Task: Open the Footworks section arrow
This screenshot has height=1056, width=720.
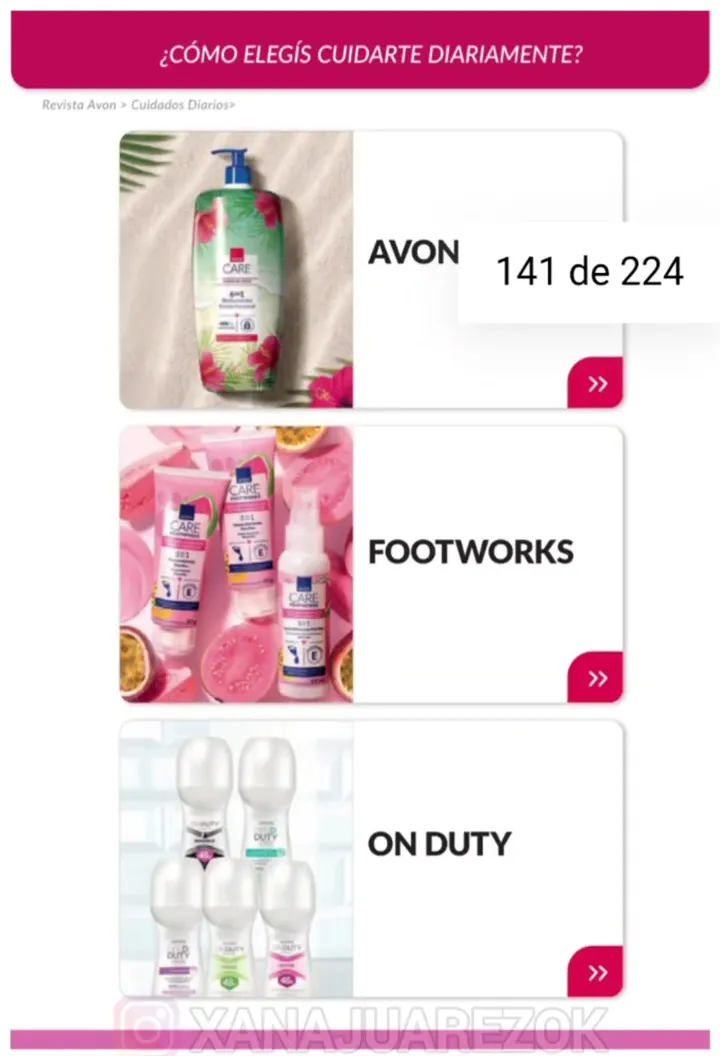Action: tap(596, 678)
